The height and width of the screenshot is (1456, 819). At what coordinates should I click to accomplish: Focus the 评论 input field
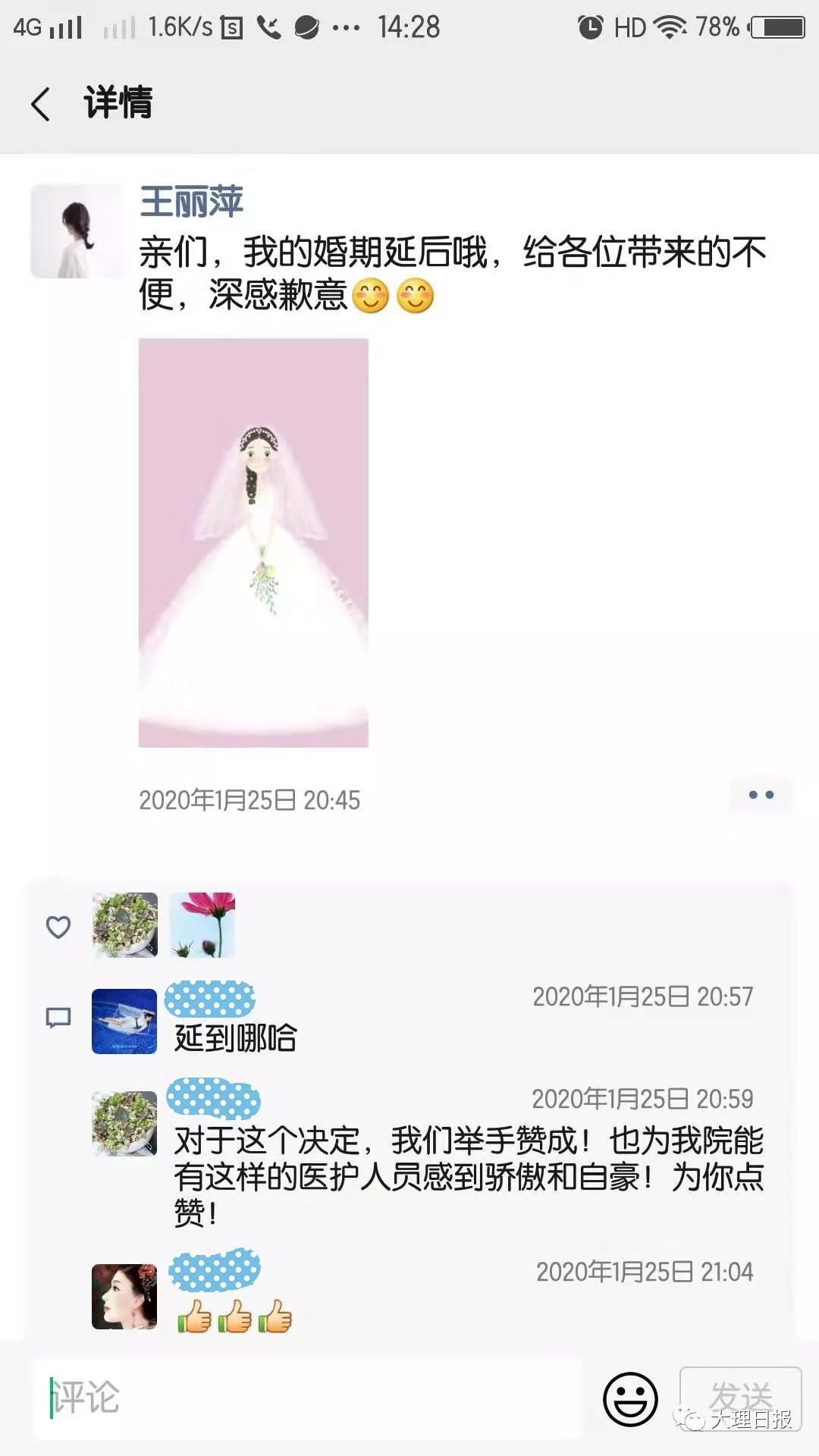click(307, 1398)
